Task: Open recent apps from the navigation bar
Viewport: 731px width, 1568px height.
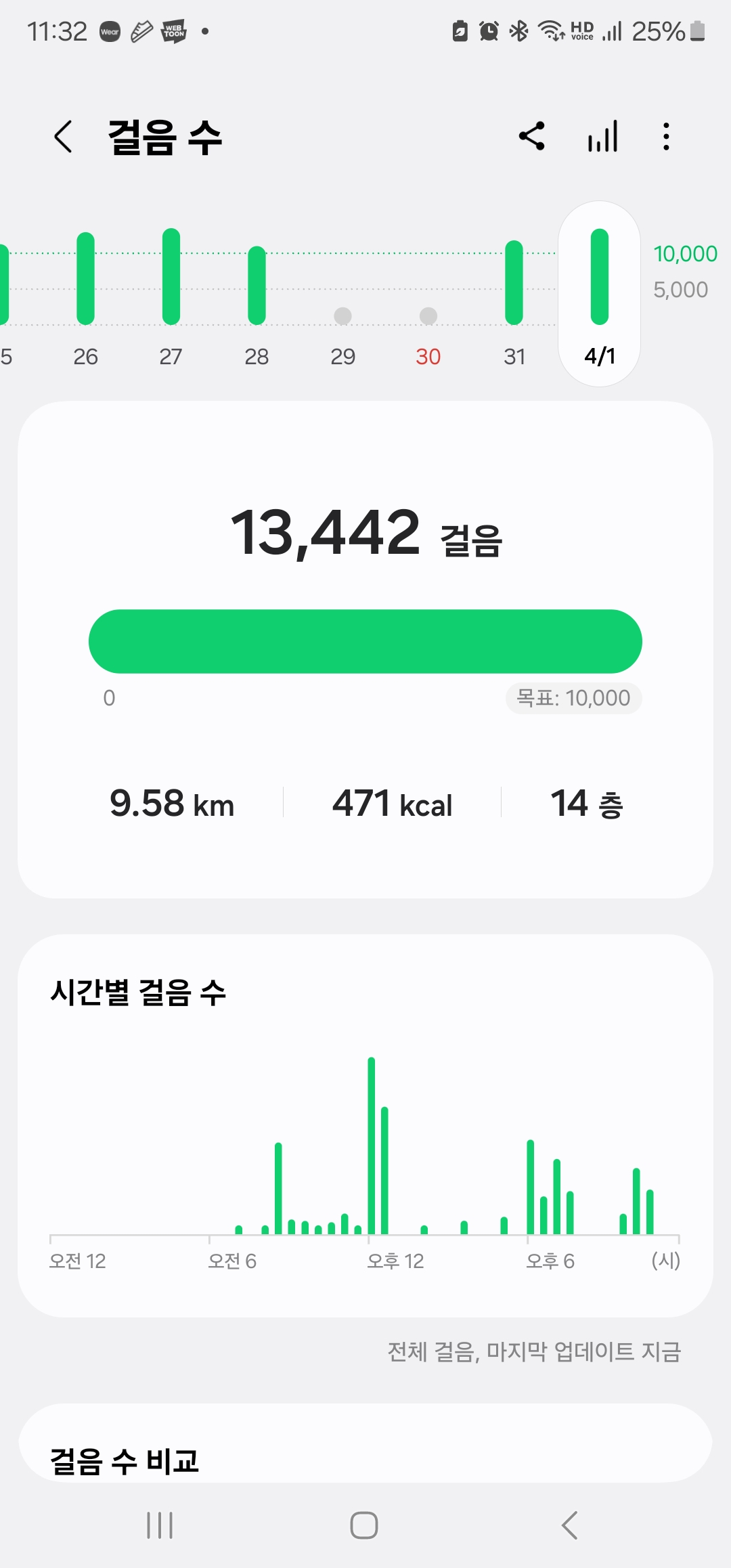Action: pyautogui.click(x=160, y=1525)
